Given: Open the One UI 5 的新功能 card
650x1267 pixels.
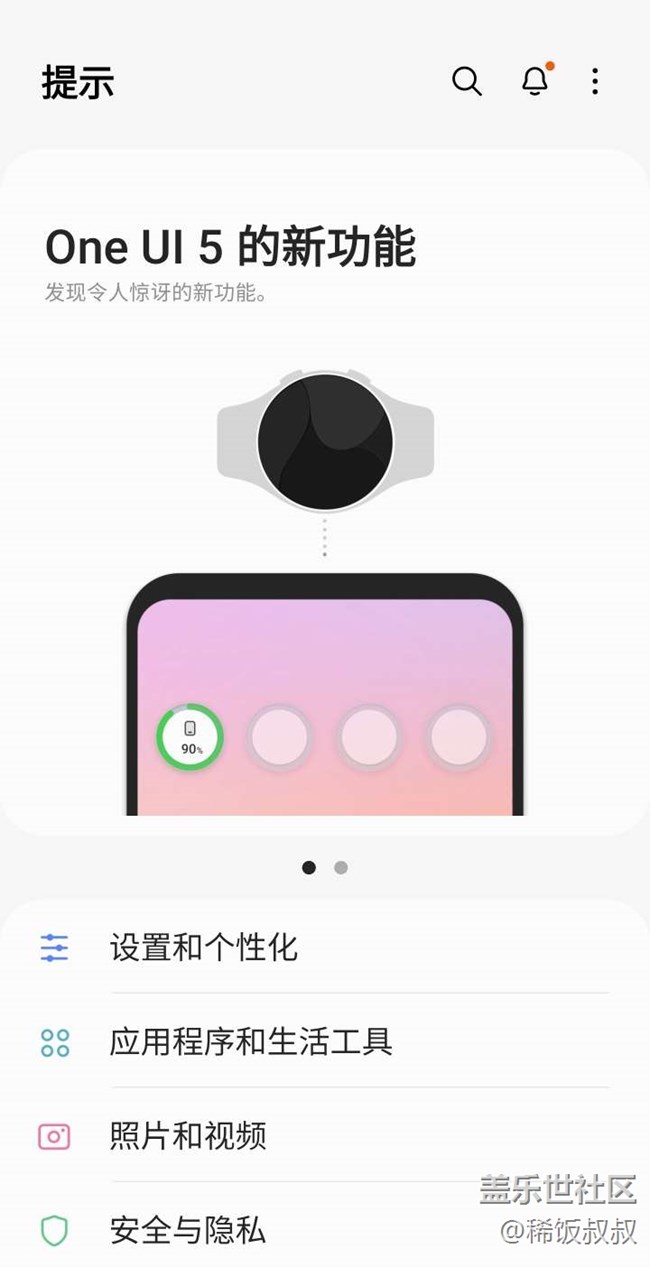Looking at the screenshot, I should [x=324, y=490].
